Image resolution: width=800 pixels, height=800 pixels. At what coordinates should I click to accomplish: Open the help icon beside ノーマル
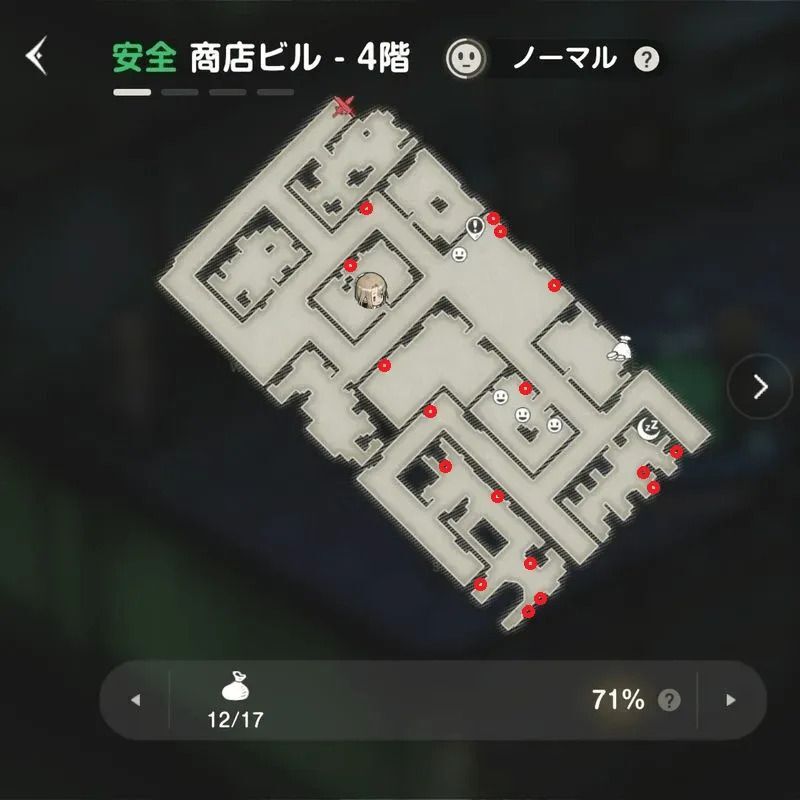tap(647, 59)
